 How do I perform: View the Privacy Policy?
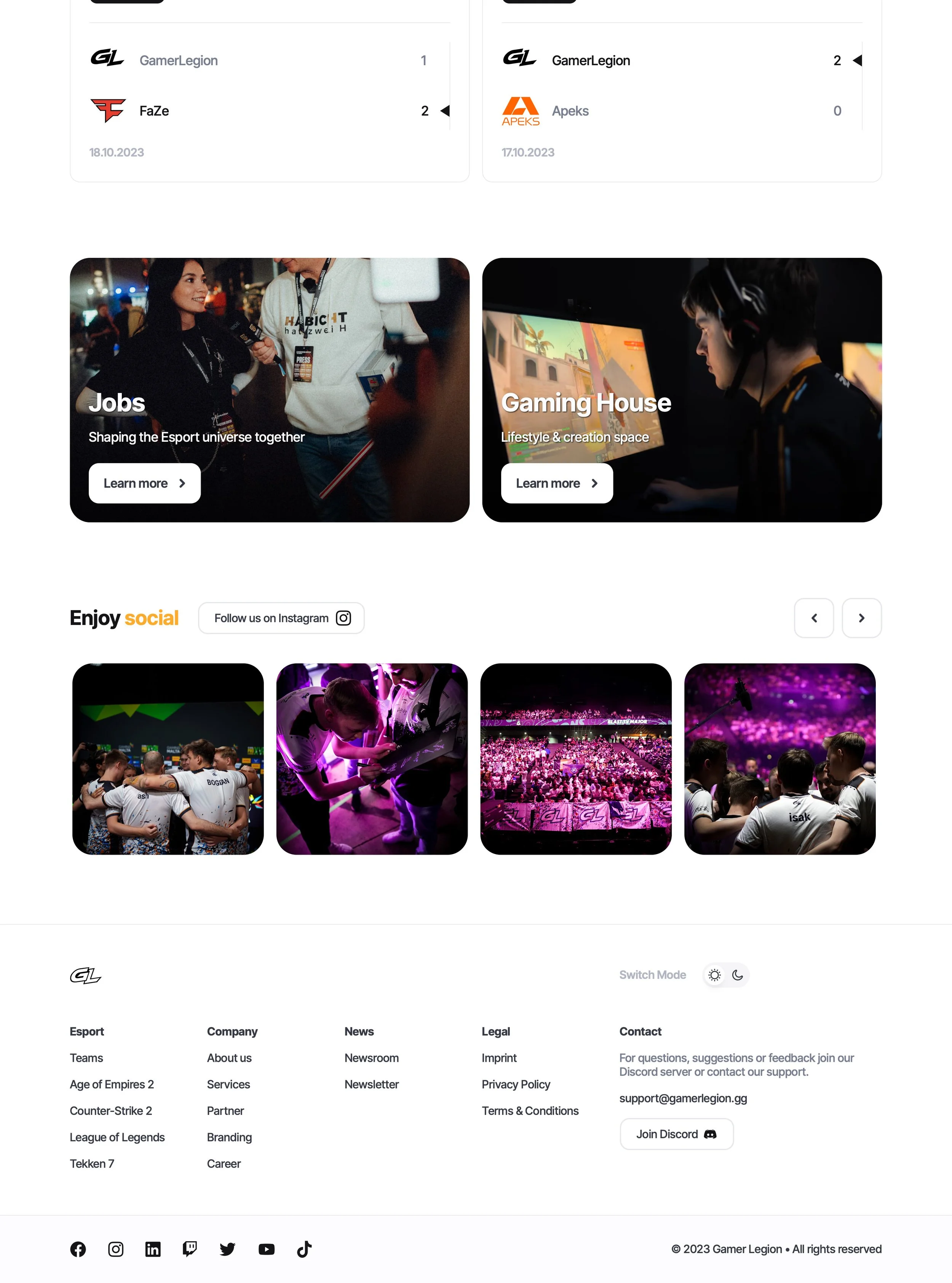click(x=516, y=1084)
